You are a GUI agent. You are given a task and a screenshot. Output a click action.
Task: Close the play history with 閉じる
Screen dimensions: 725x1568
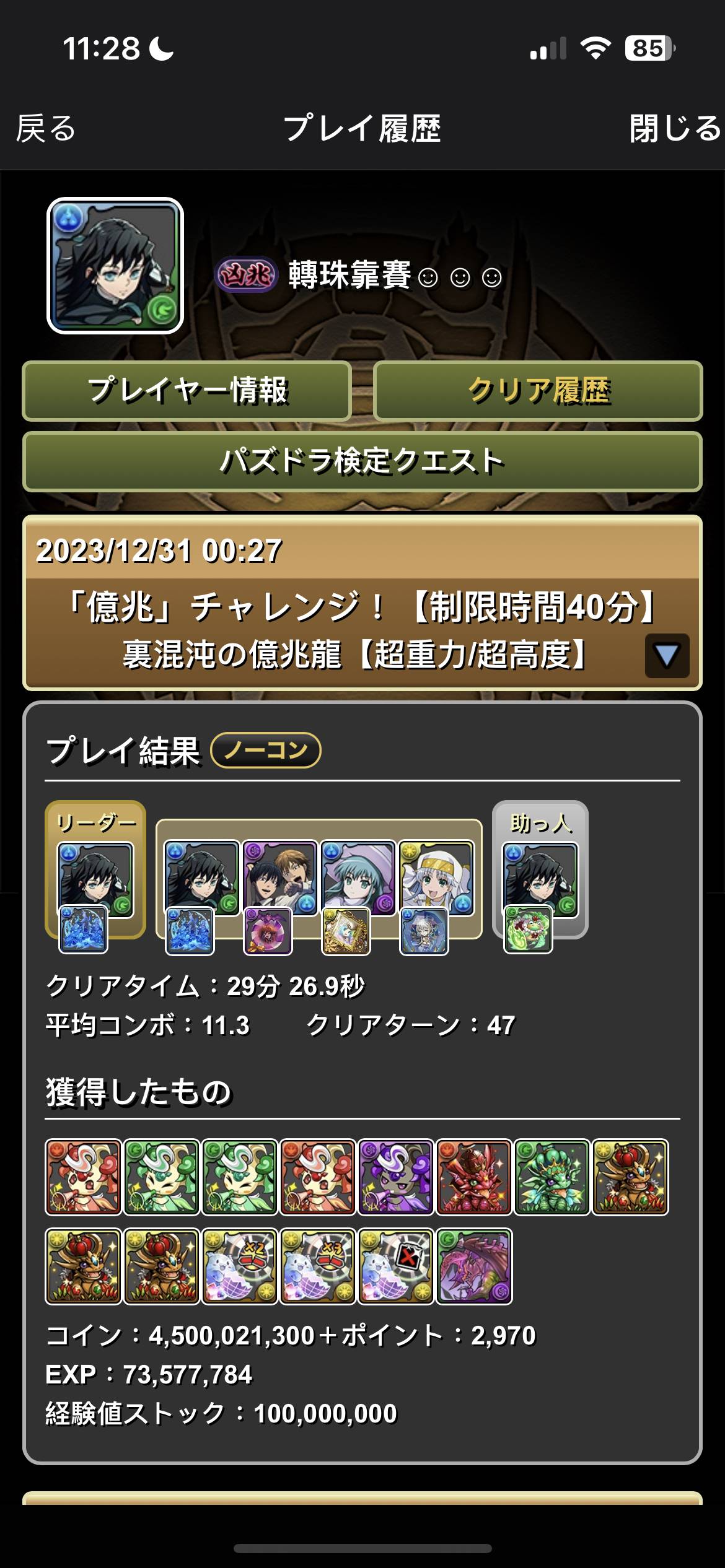coord(675,129)
